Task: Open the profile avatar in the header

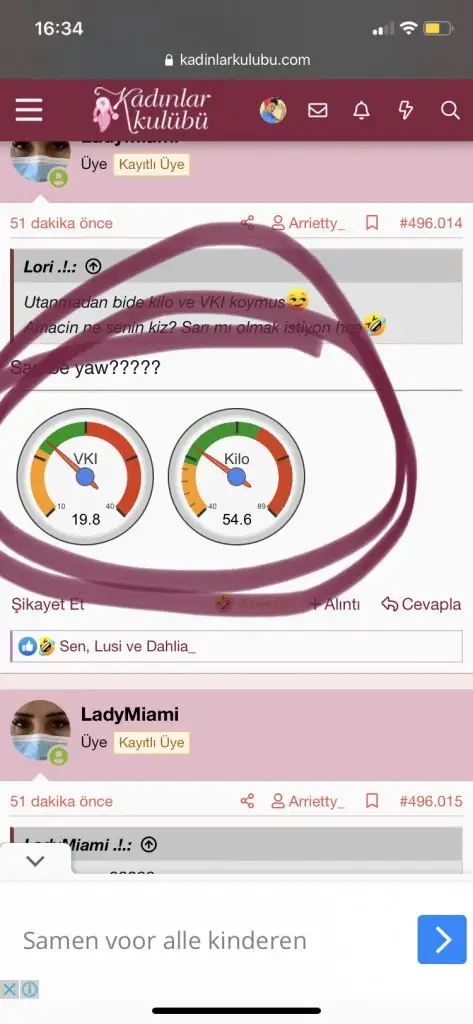Action: tap(273, 110)
